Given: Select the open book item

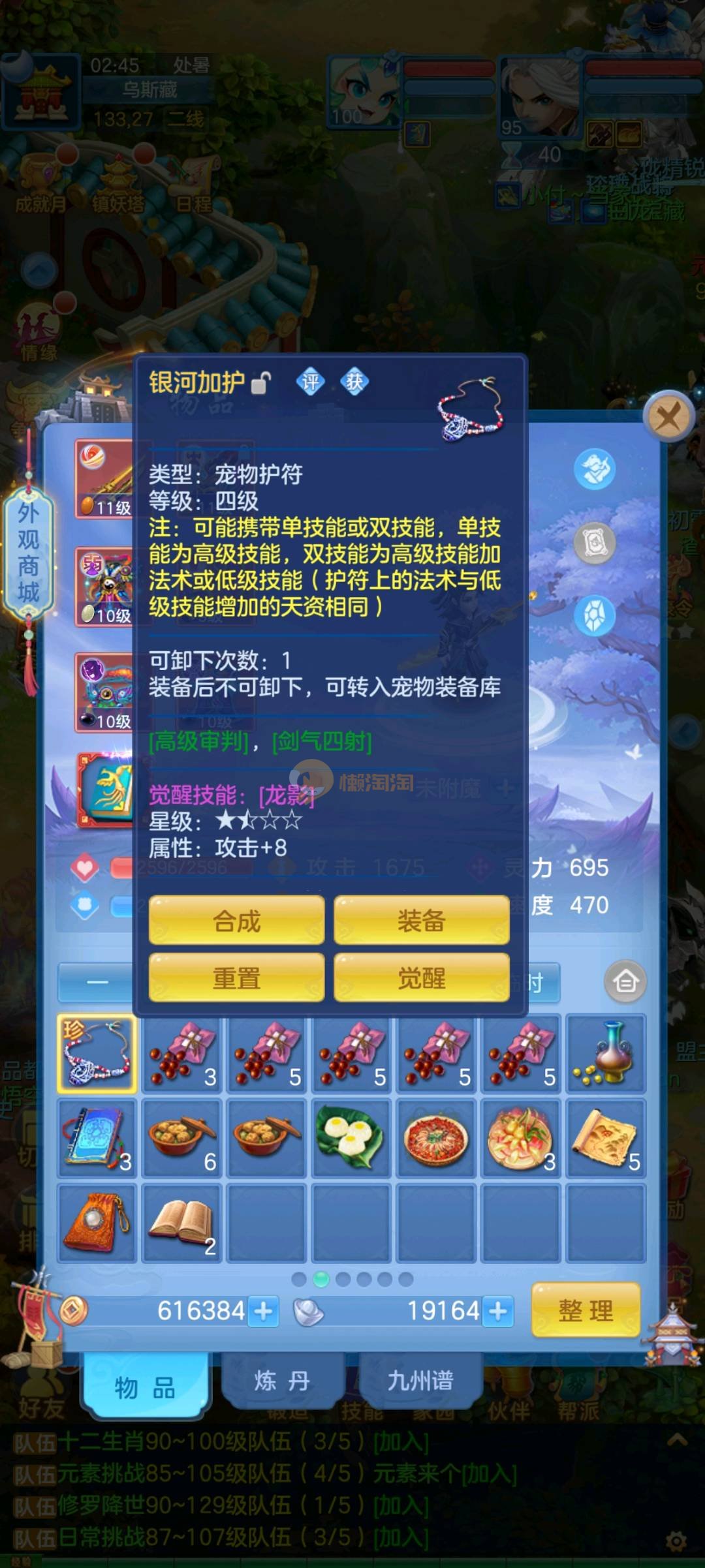Looking at the screenshot, I should (181, 1223).
